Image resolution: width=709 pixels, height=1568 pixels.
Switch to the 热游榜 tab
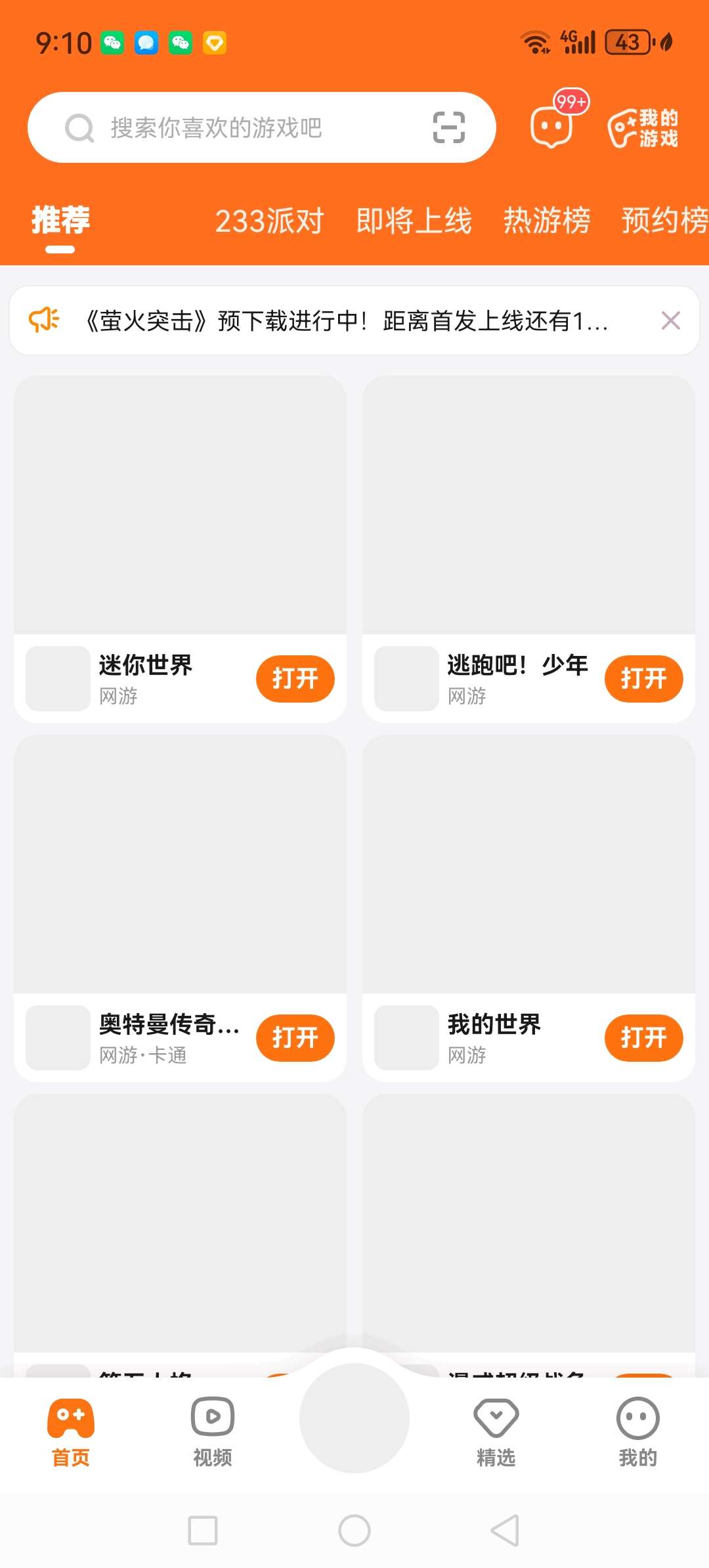point(547,221)
